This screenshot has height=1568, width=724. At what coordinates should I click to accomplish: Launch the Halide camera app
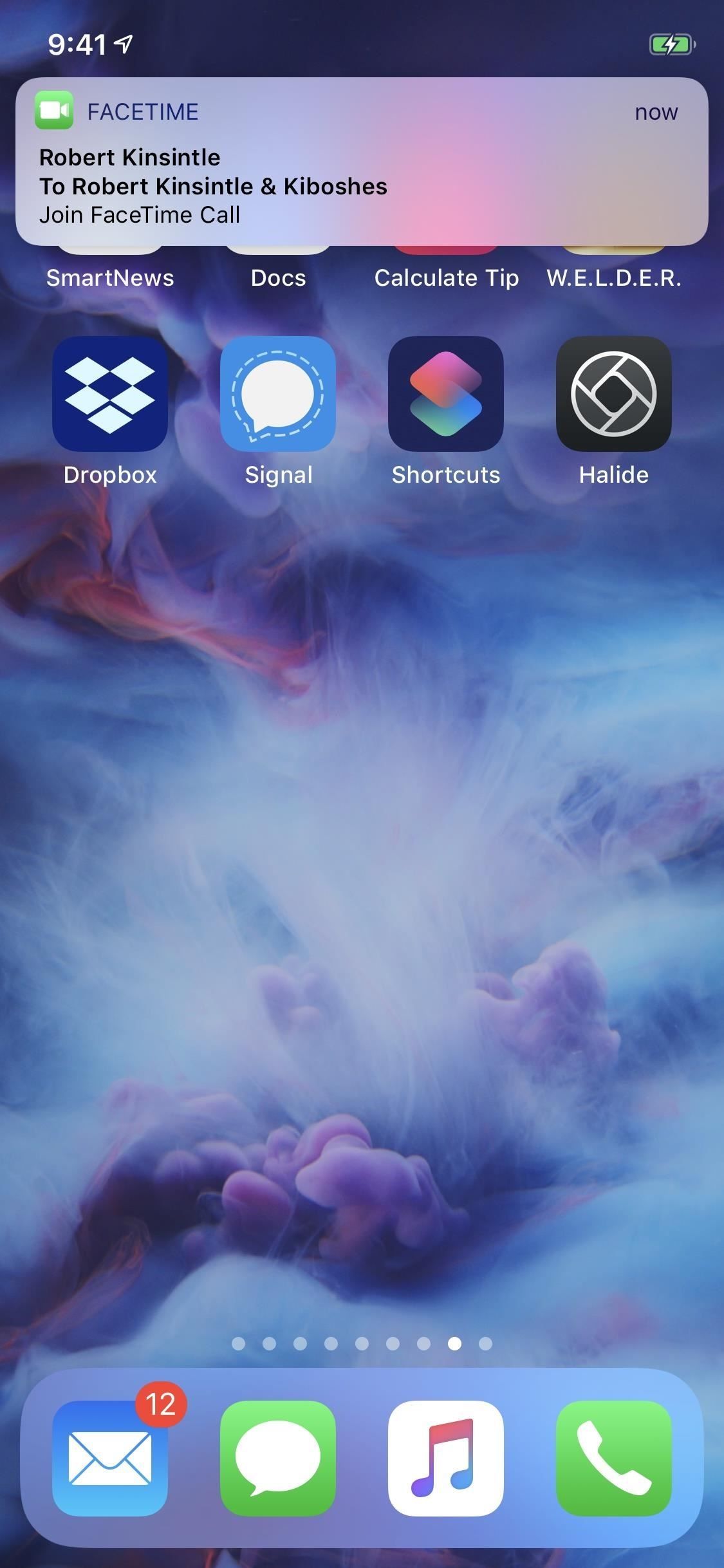(x=613, y=394)
